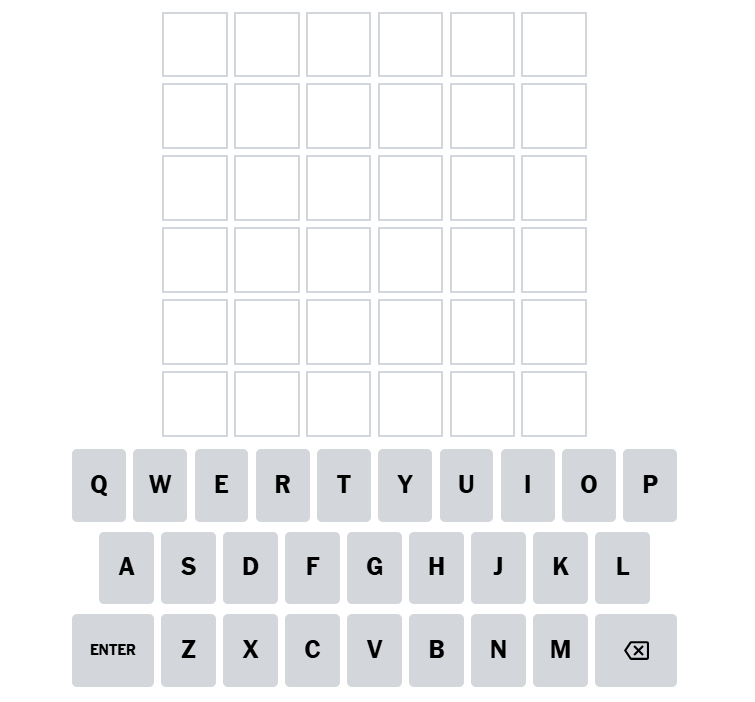Submit the guess with ENTER
755x702 pixels.
[x=113, y=650]
